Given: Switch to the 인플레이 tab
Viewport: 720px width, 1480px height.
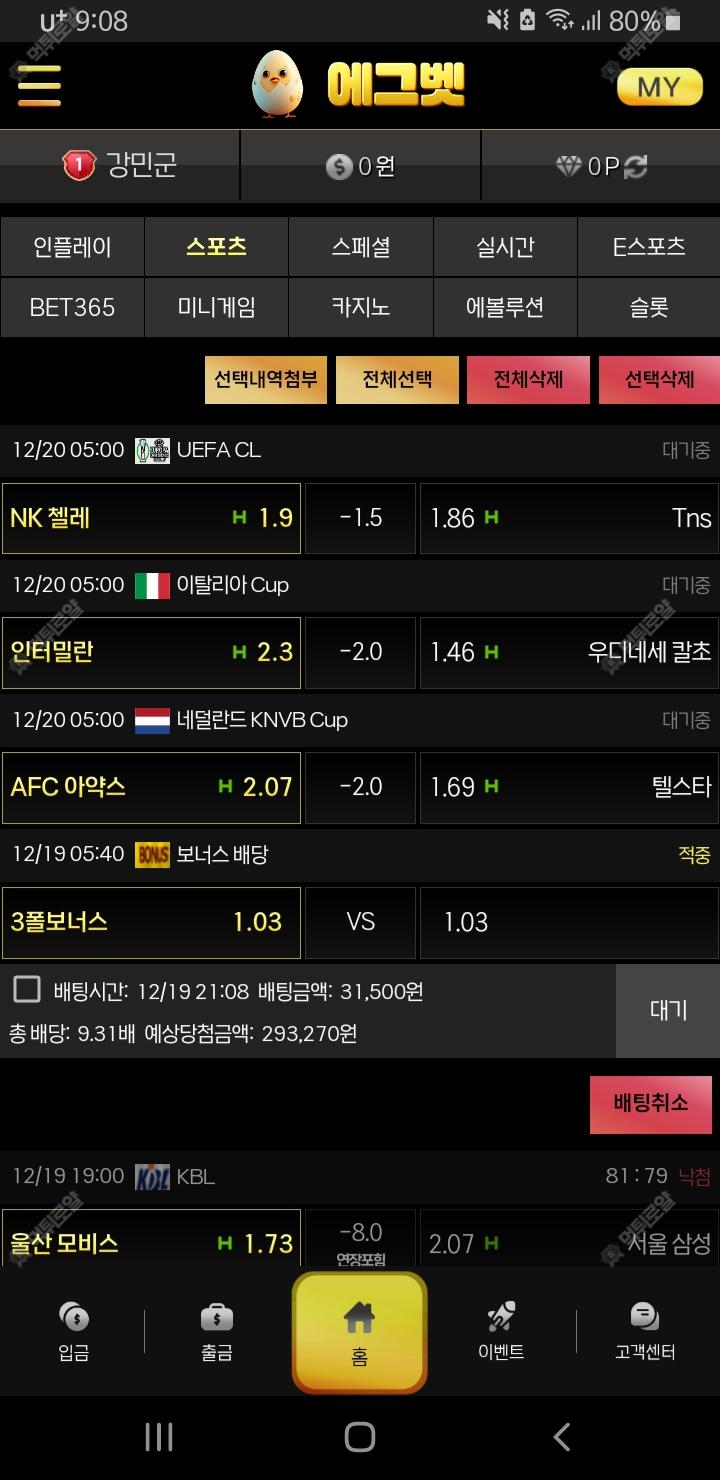Looking at the screenshot, I should pyautogui.click(x=72, y=247).
